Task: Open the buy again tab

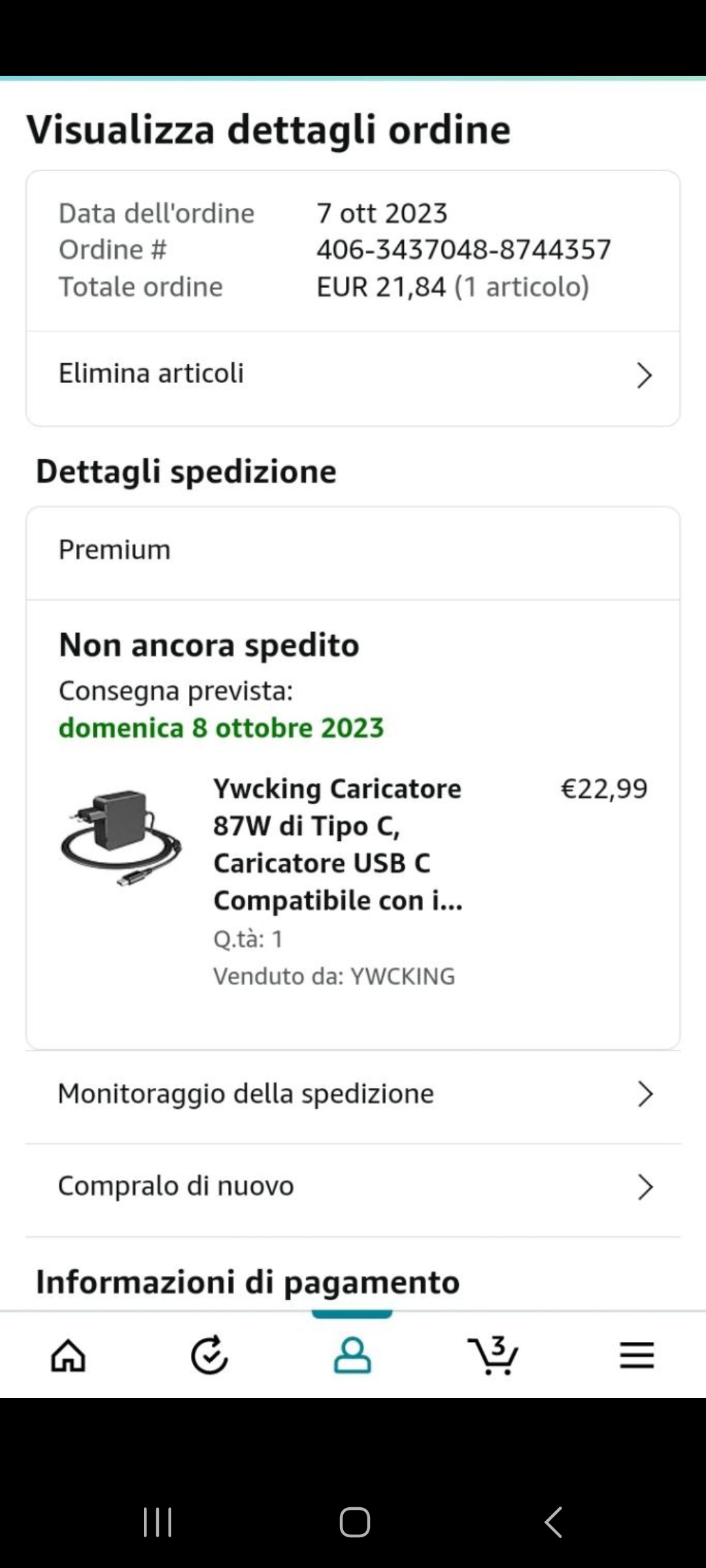Action: coord(210,1355)
